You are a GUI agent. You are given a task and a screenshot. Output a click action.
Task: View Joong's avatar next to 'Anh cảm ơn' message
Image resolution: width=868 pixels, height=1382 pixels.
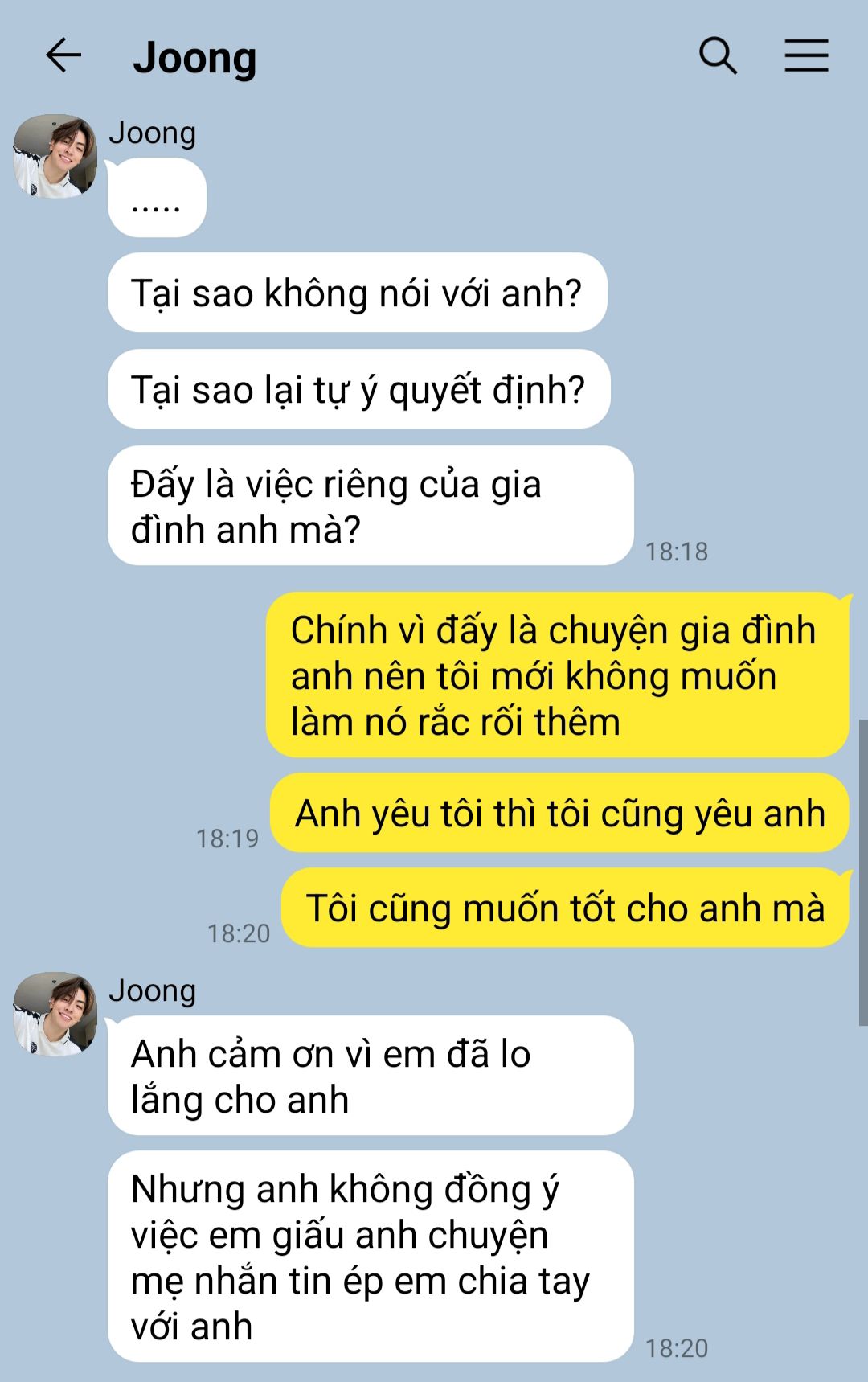[55, 1014]
